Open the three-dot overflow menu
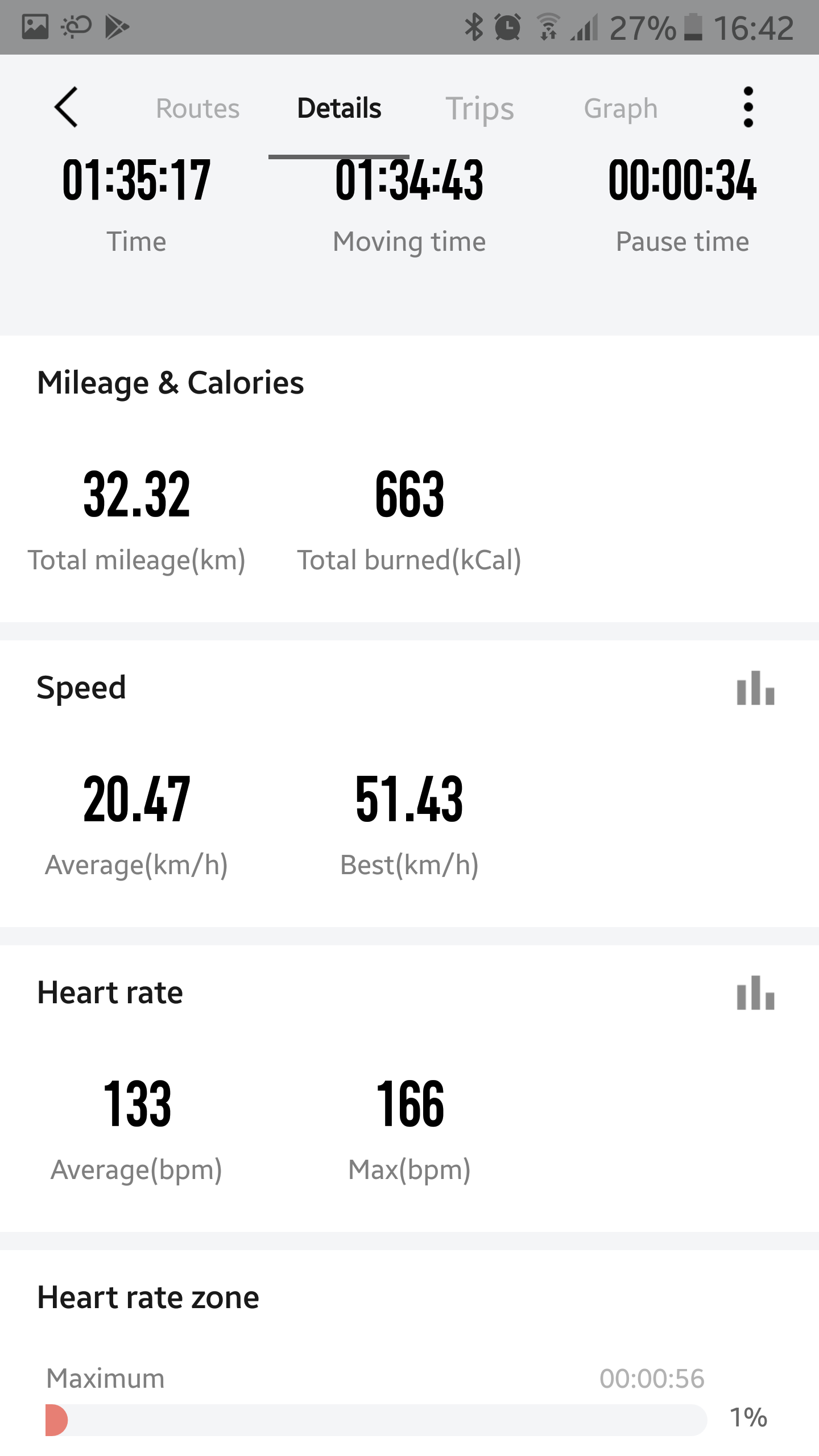Image resolution: width=819 pixels, height=1456 pixels. [x=748, y=107]
